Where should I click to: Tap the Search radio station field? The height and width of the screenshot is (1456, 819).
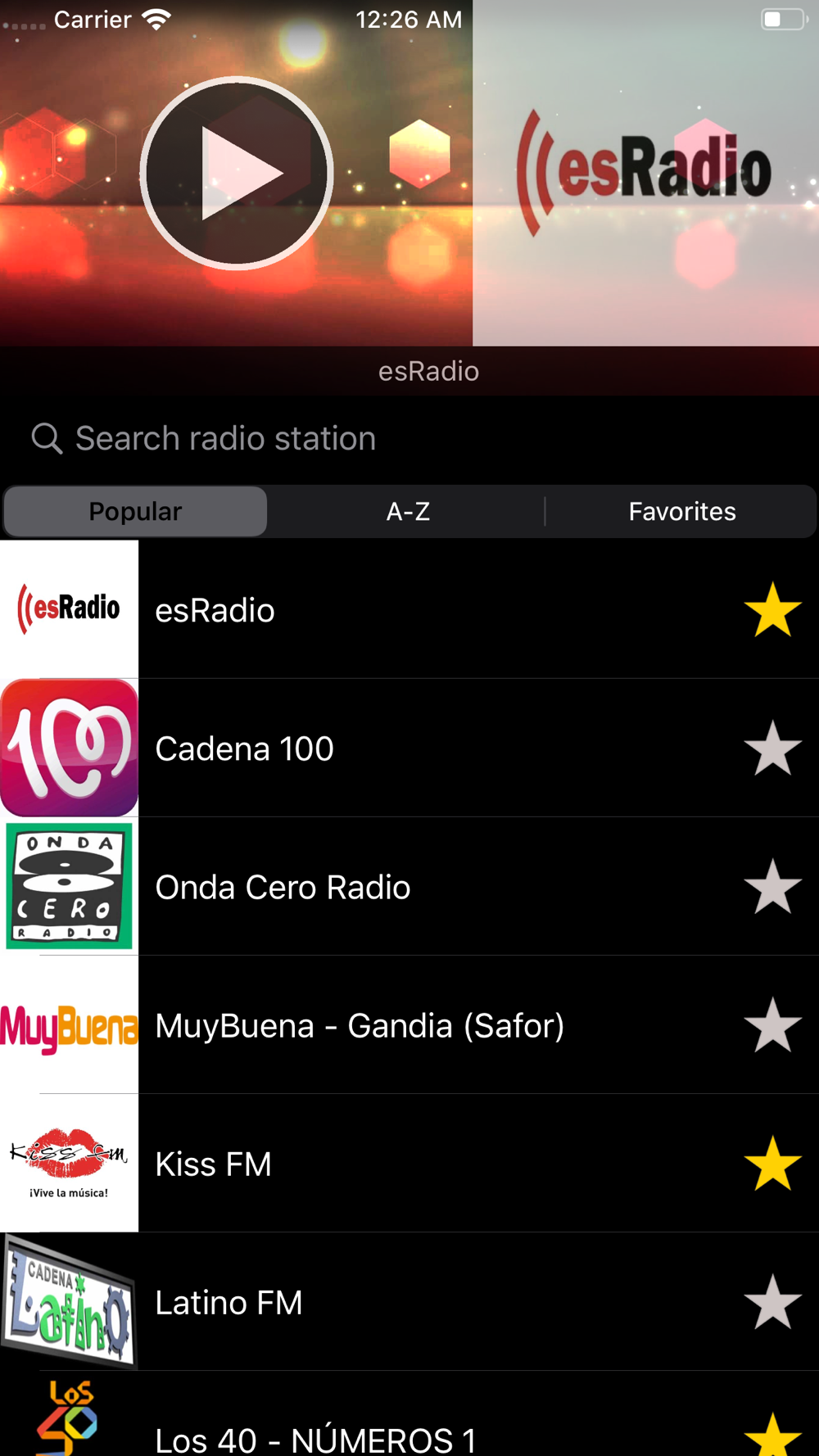click(x=409, y=439)
